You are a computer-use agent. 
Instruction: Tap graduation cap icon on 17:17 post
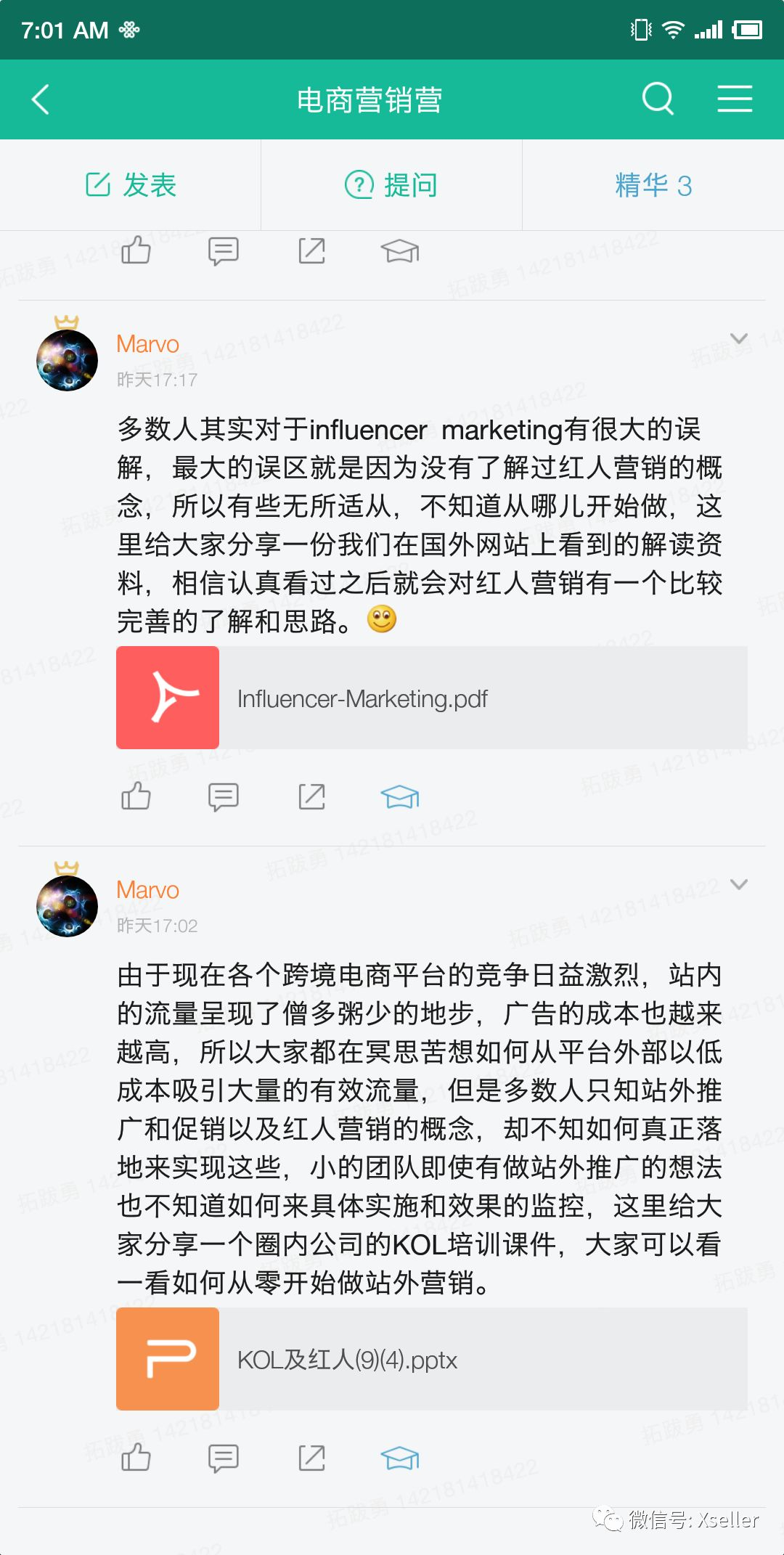point(400,796)
